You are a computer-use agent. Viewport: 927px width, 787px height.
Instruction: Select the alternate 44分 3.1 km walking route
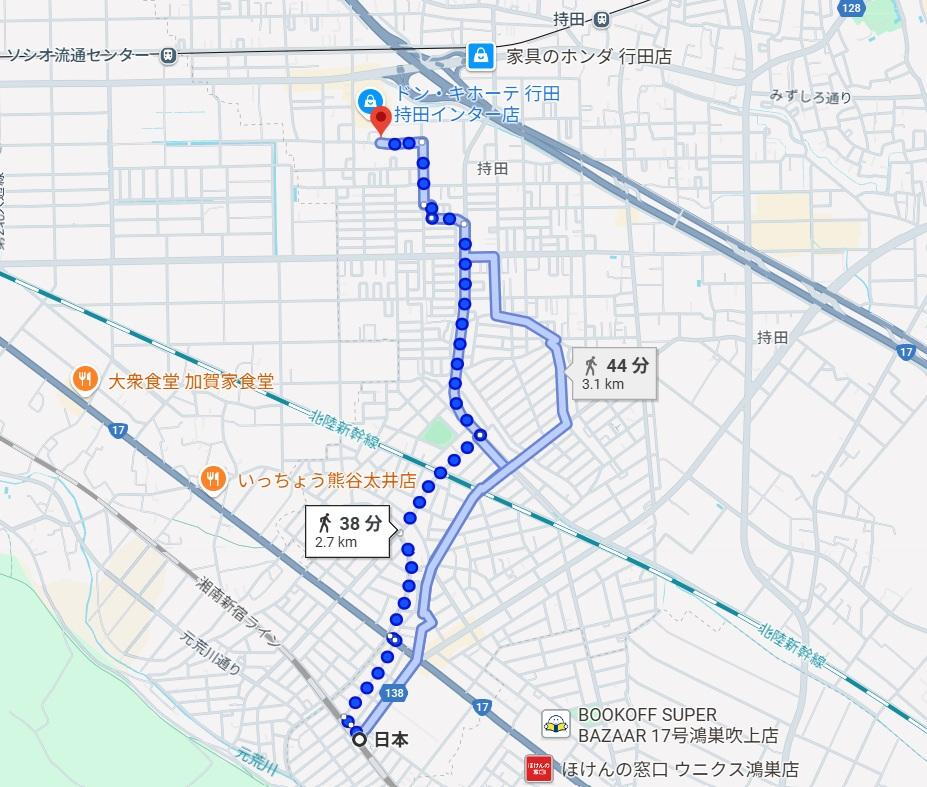(616, 372)
